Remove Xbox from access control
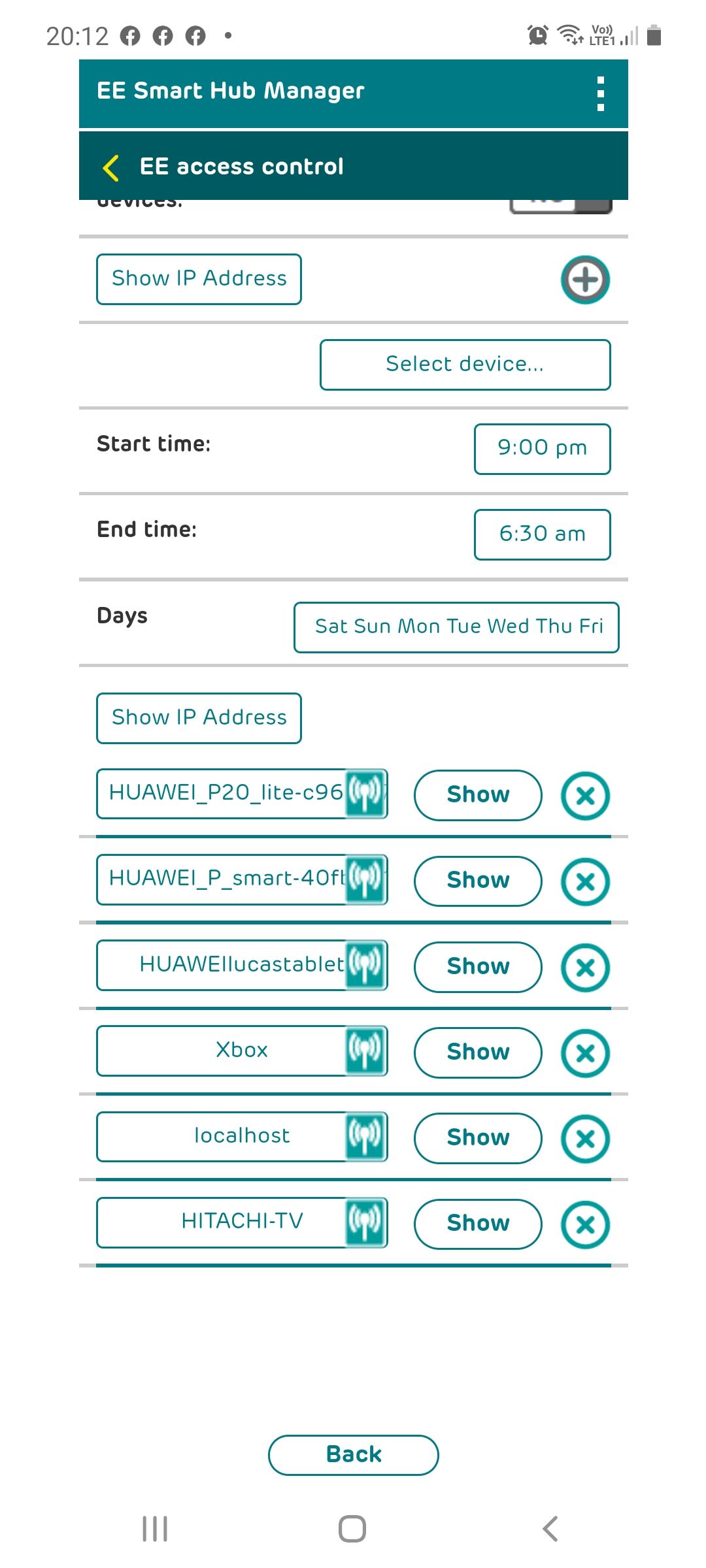Viewport: 706px width, 1568px height. click(x=585, y=1053)
